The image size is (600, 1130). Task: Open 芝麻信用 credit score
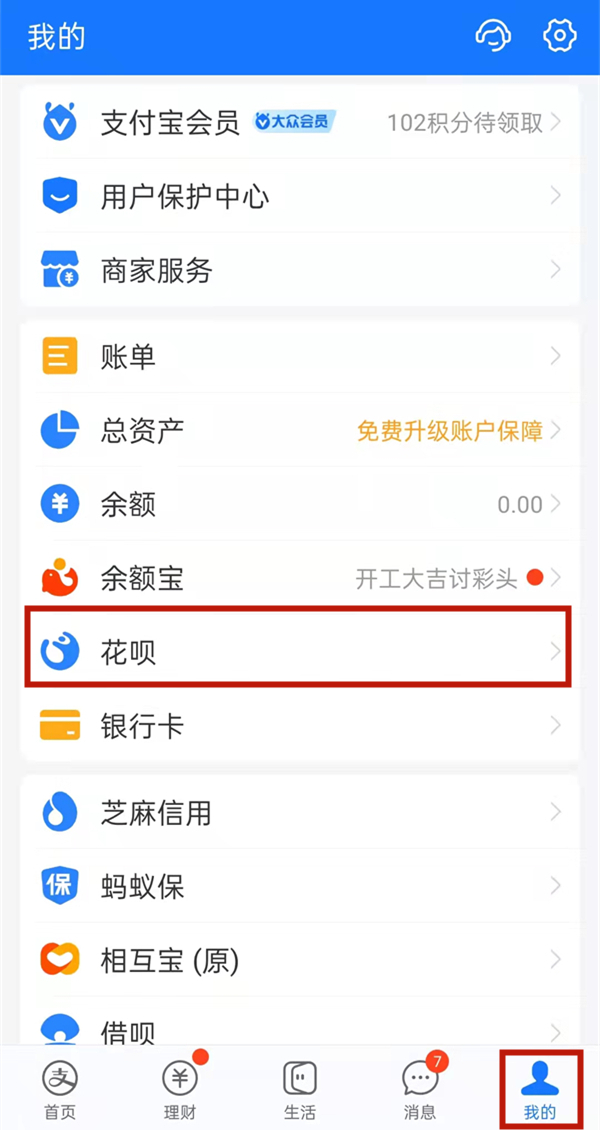[x=300, y=812]
